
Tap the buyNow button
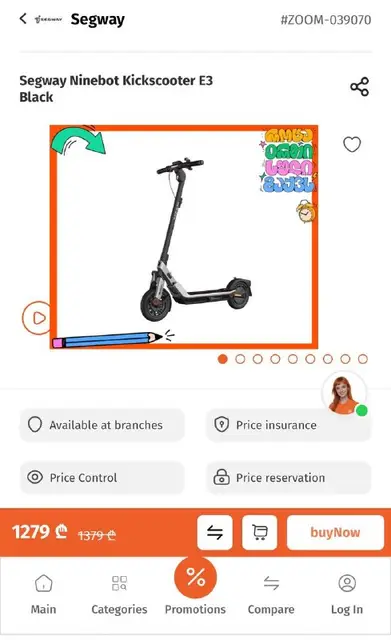(335, 532)
